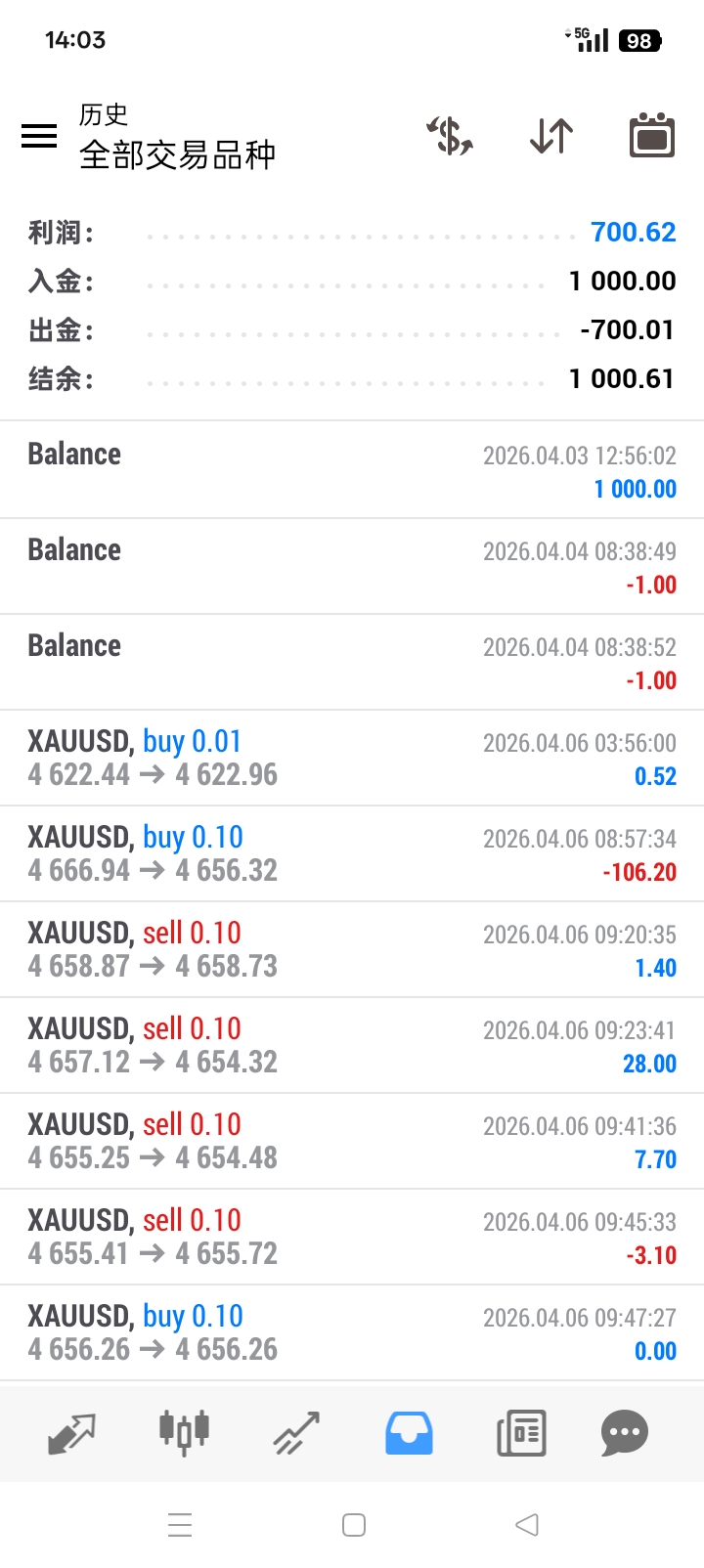Open the News newspaper icon
The height and width of the screenshot is (1568, 704).
point(521,1433)
